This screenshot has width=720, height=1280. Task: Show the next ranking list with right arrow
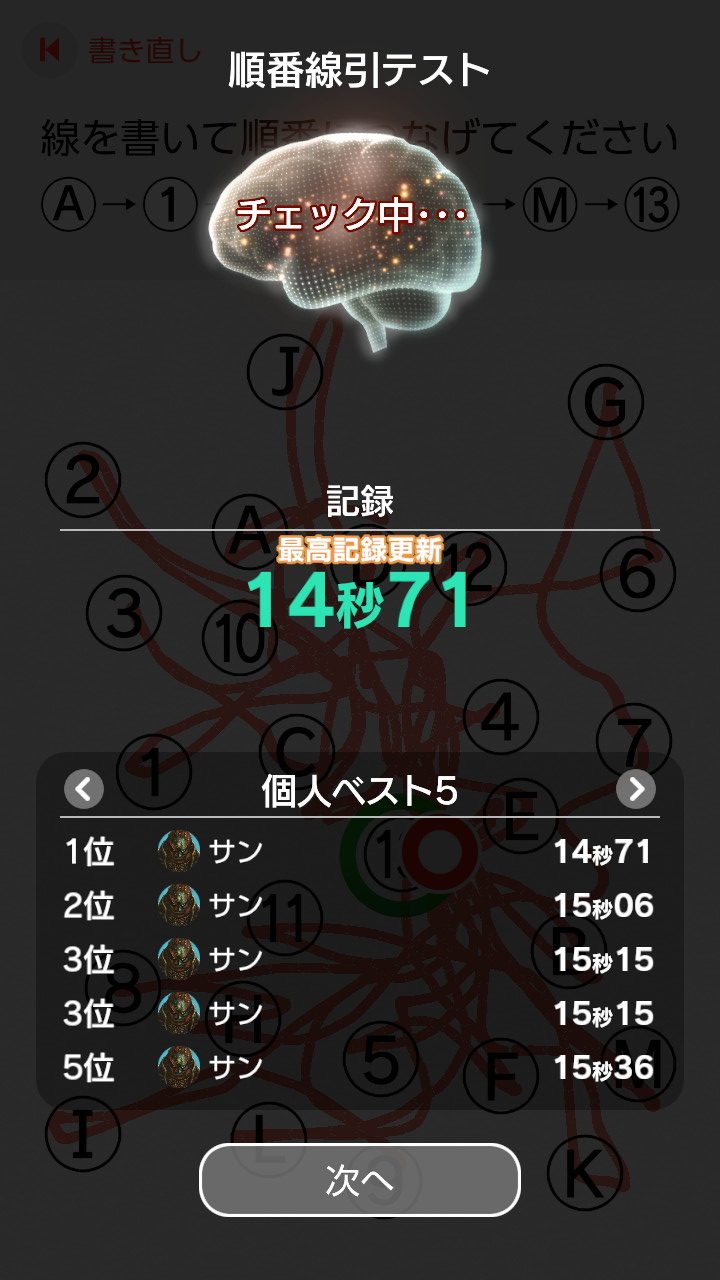pyautogui.click(x=636, y=789)
